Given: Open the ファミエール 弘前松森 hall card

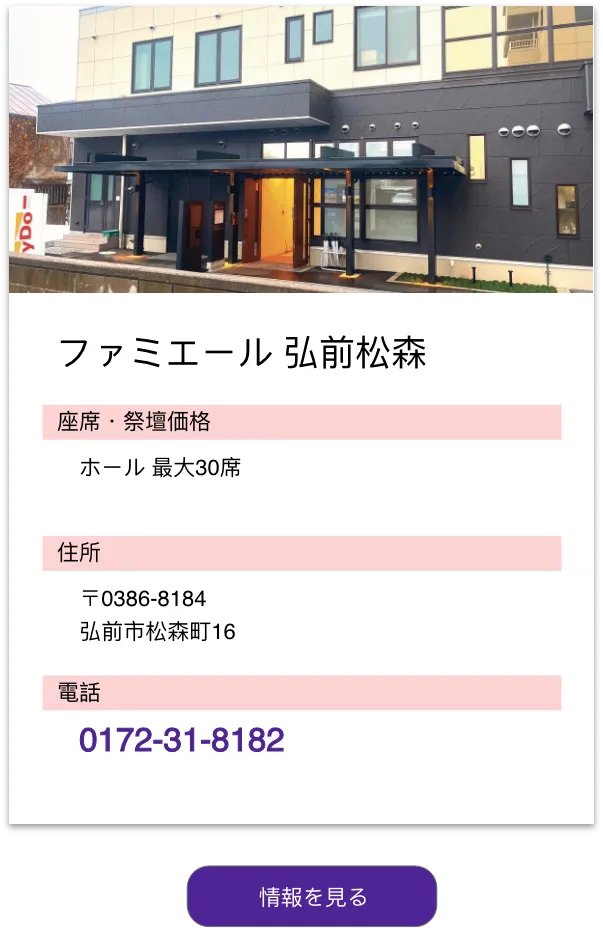Looking at the screenshot, I should pyautogui.click(x=243, y=354).
